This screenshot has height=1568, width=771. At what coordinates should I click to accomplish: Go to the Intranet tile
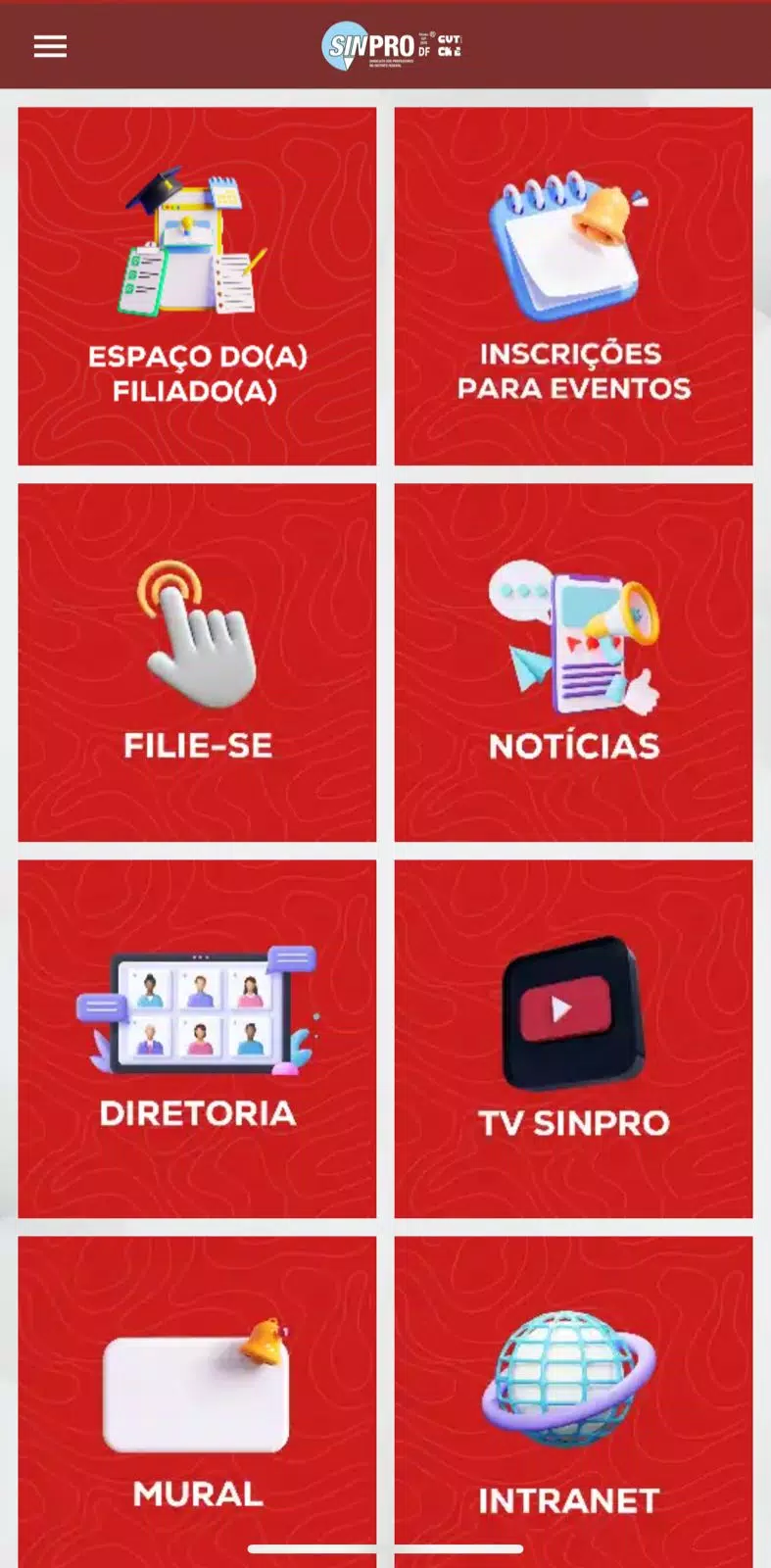(573, 1401)
